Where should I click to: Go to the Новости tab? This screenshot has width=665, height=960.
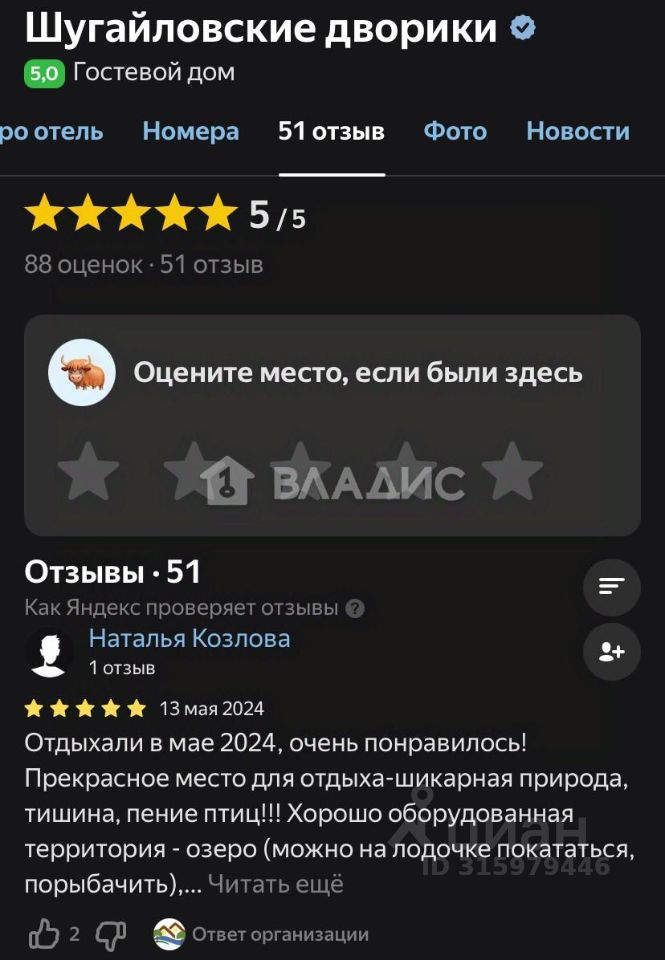click(578, 131)
